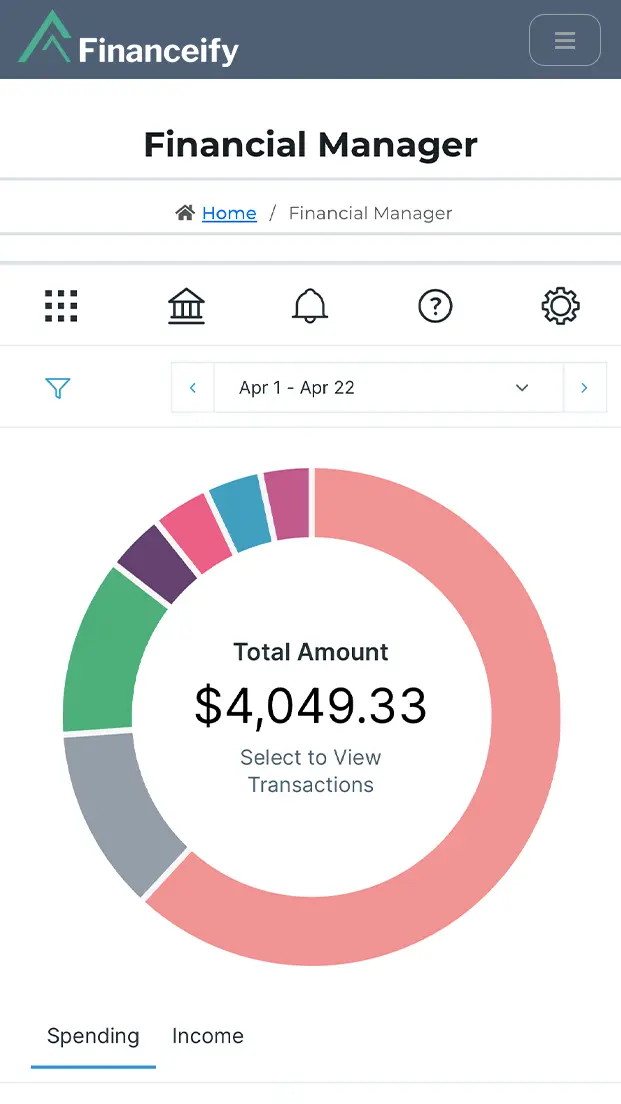Open the grid dashboard icon
Screen dimensions: 621x1104
(61, 306)
